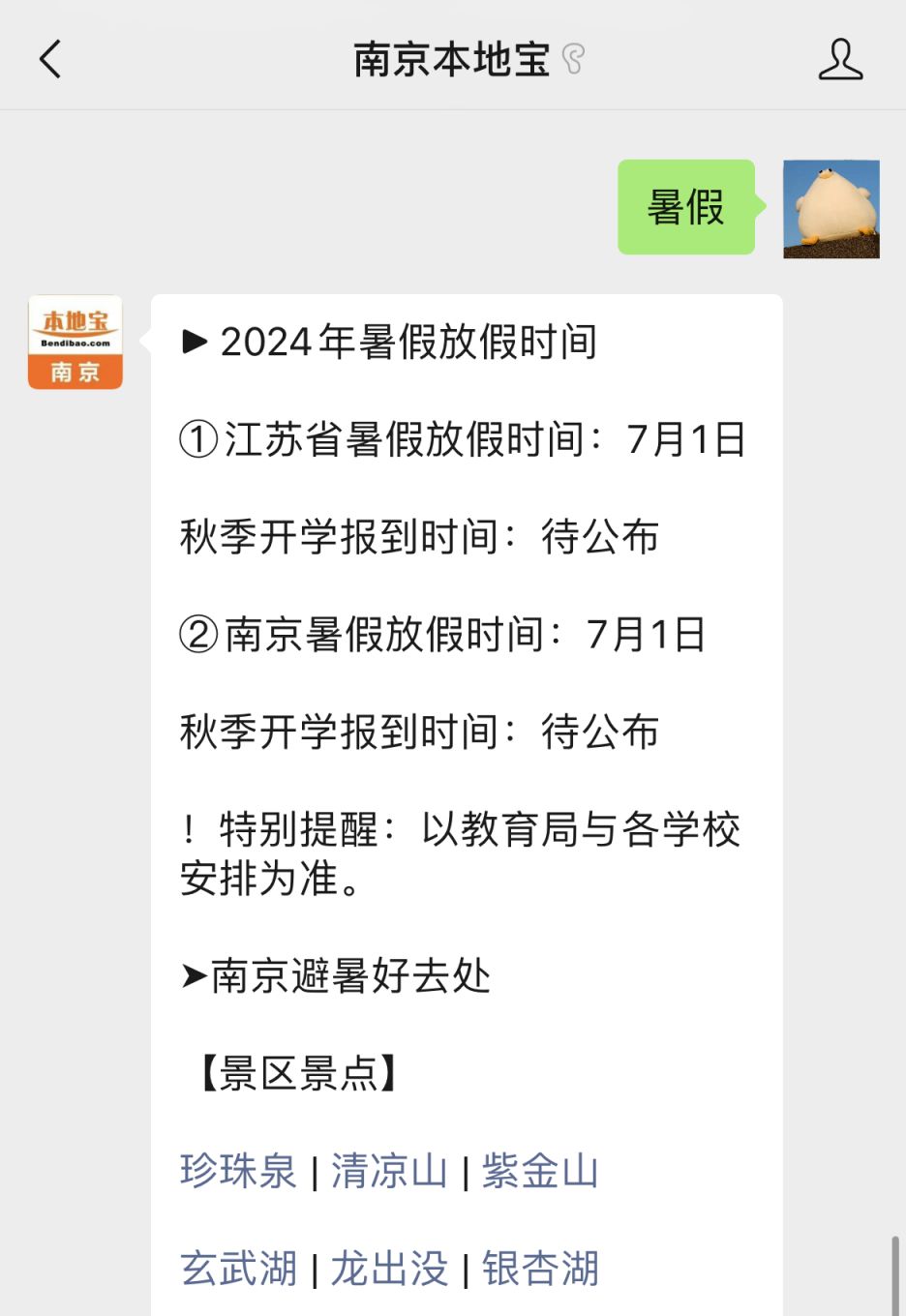
Task: Open the account profile icon
Action: [839, 59]
